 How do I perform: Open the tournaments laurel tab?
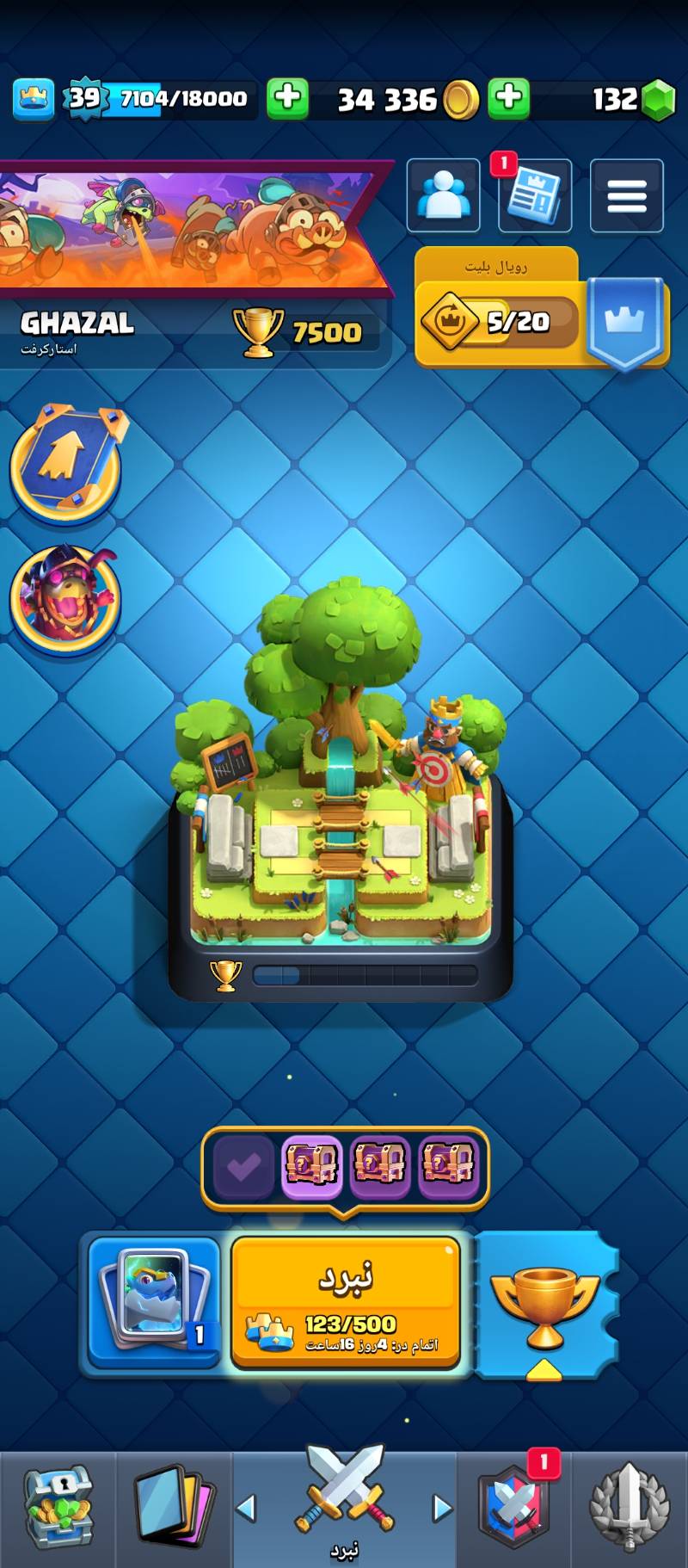[x=629, y=1508]
